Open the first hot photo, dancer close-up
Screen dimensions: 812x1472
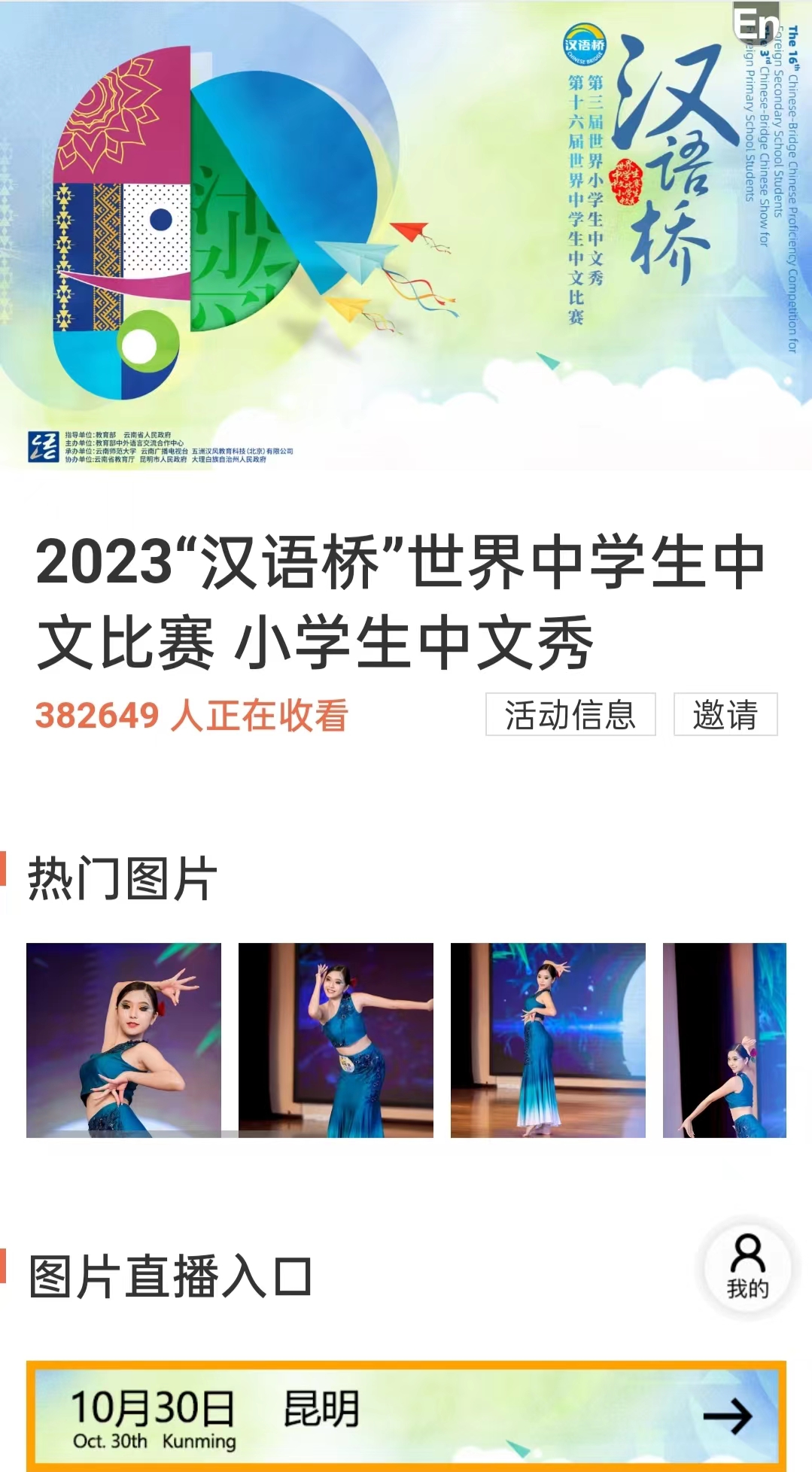124,1040
